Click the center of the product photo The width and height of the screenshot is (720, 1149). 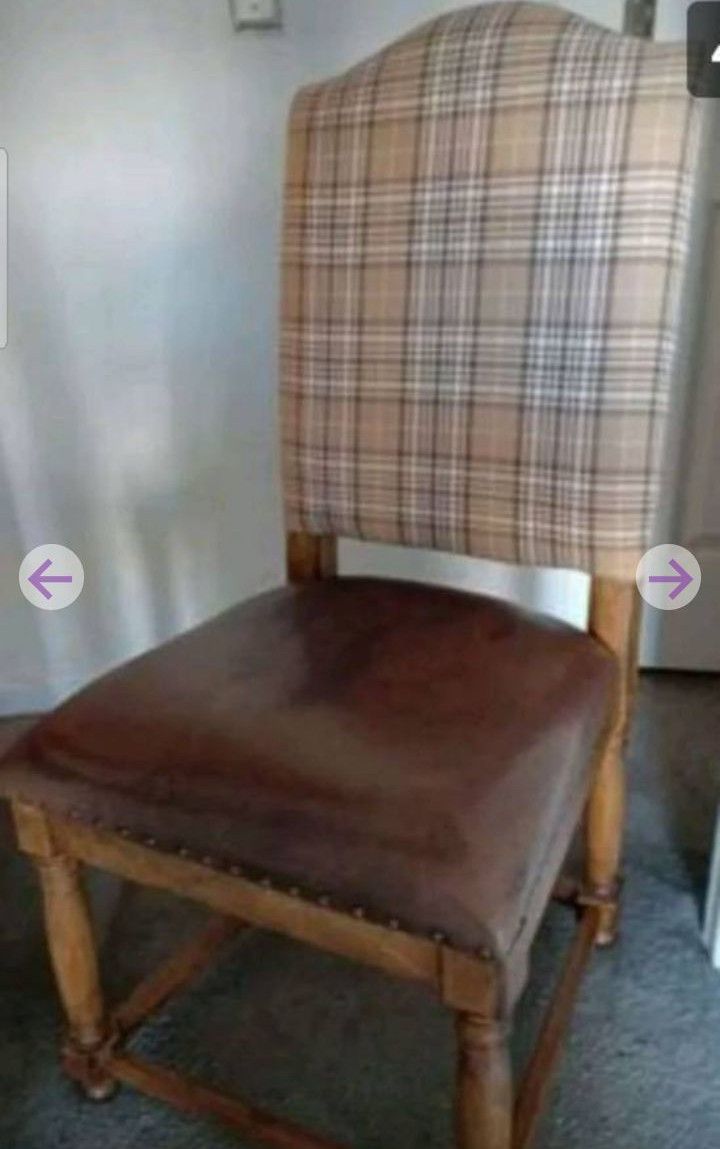click(360, 575)
